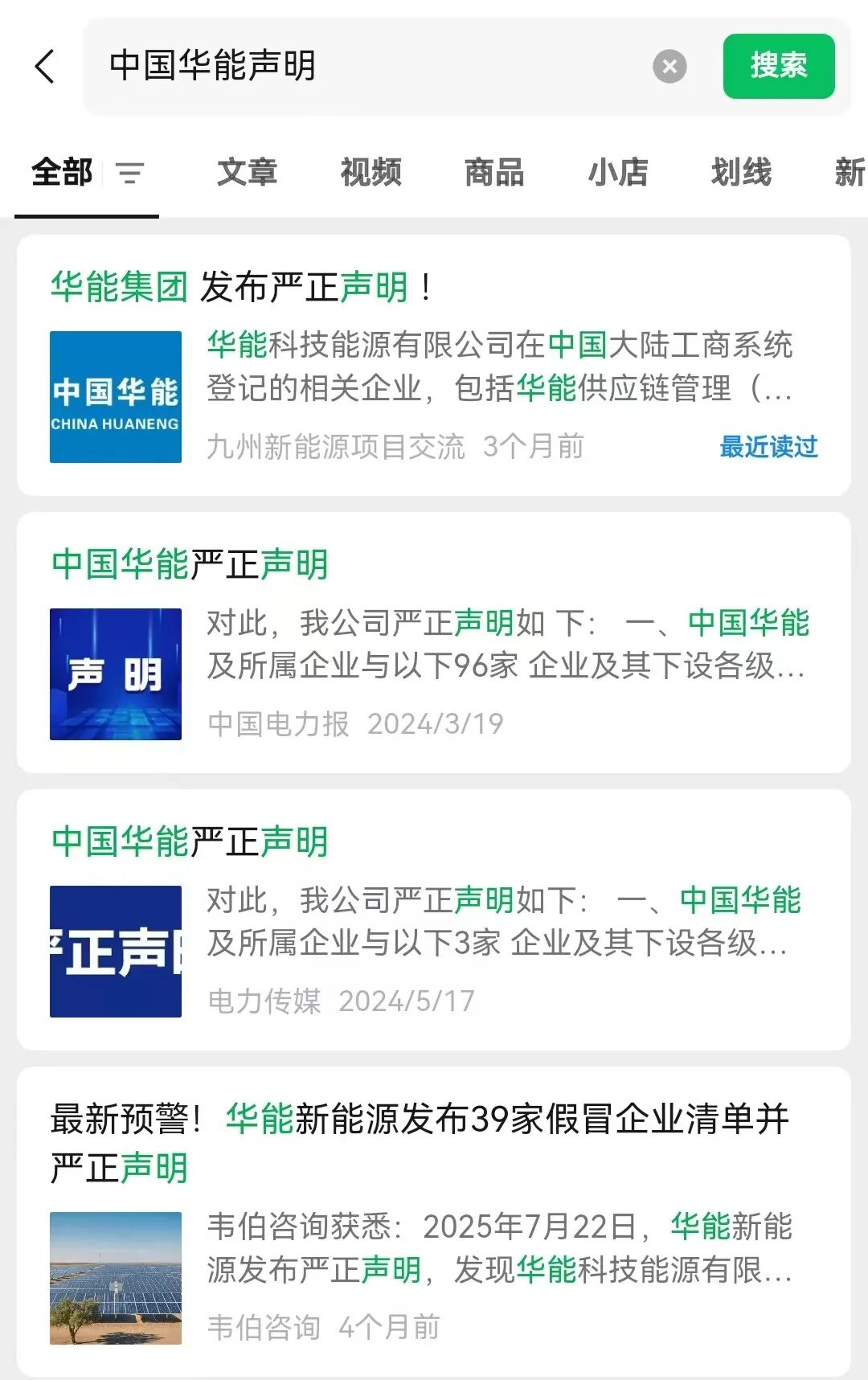The height and width of the screenshot is (1380, 868).
Task: Switch to the 视频 tab
Action: [x=371, y=172]
